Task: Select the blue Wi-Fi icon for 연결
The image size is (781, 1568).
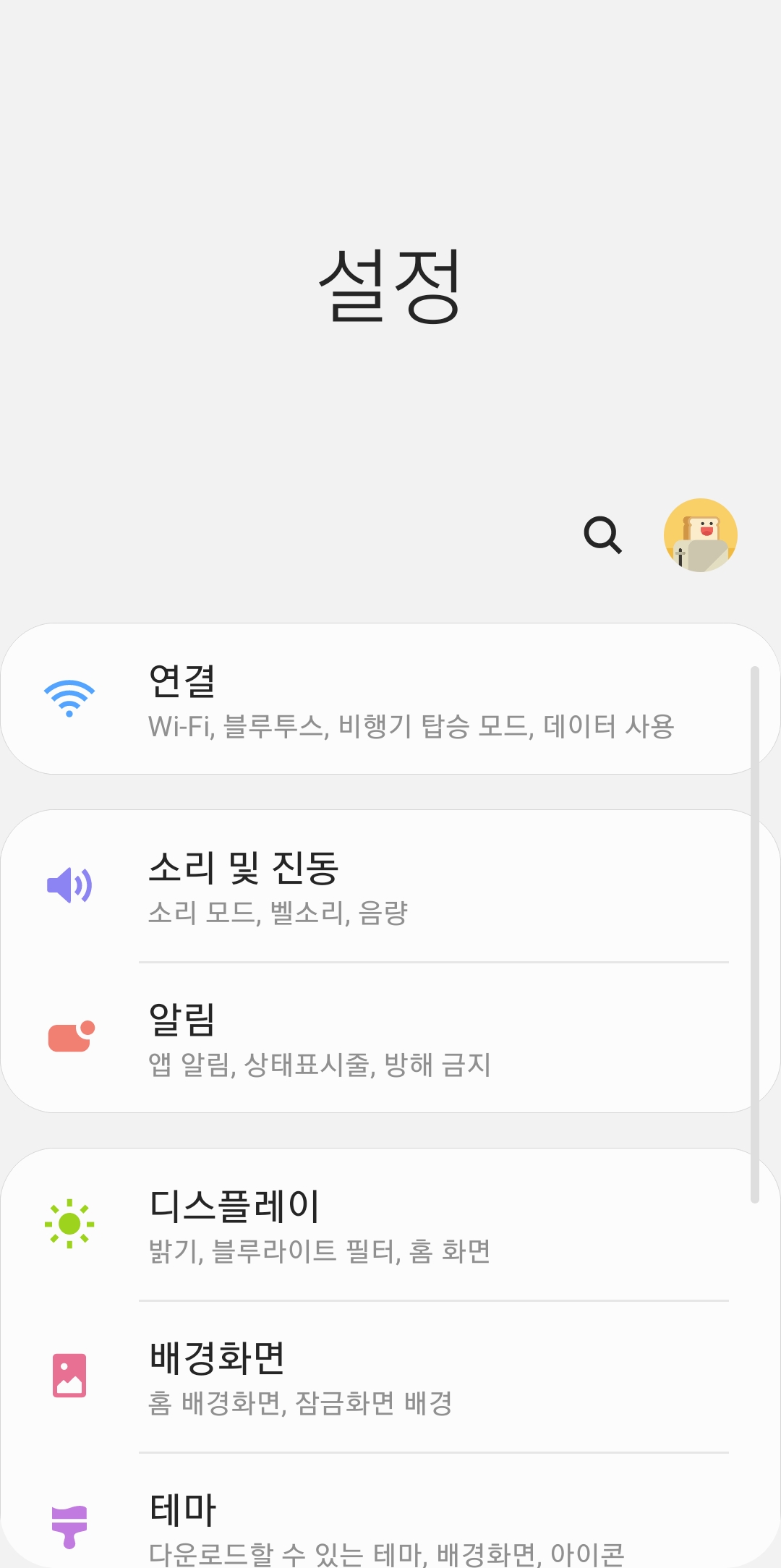Action: 69,696
